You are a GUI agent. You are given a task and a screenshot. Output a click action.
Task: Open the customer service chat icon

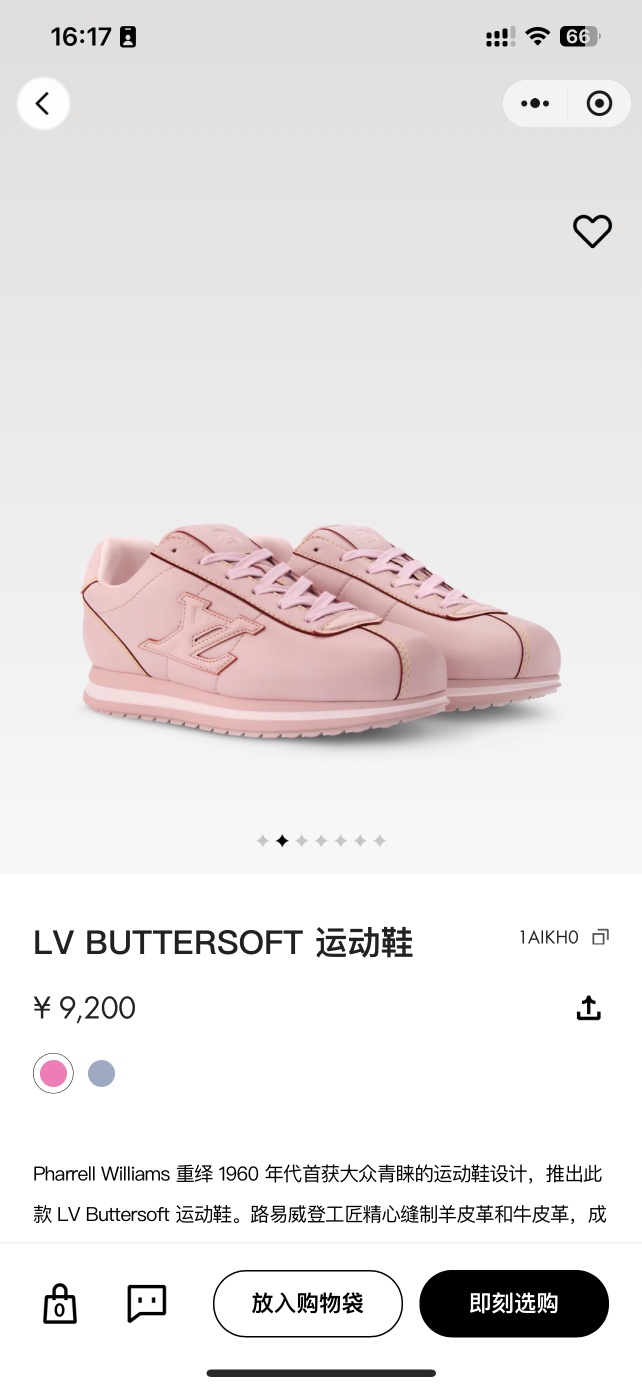pyautogui.click(x=147, y=1303)
